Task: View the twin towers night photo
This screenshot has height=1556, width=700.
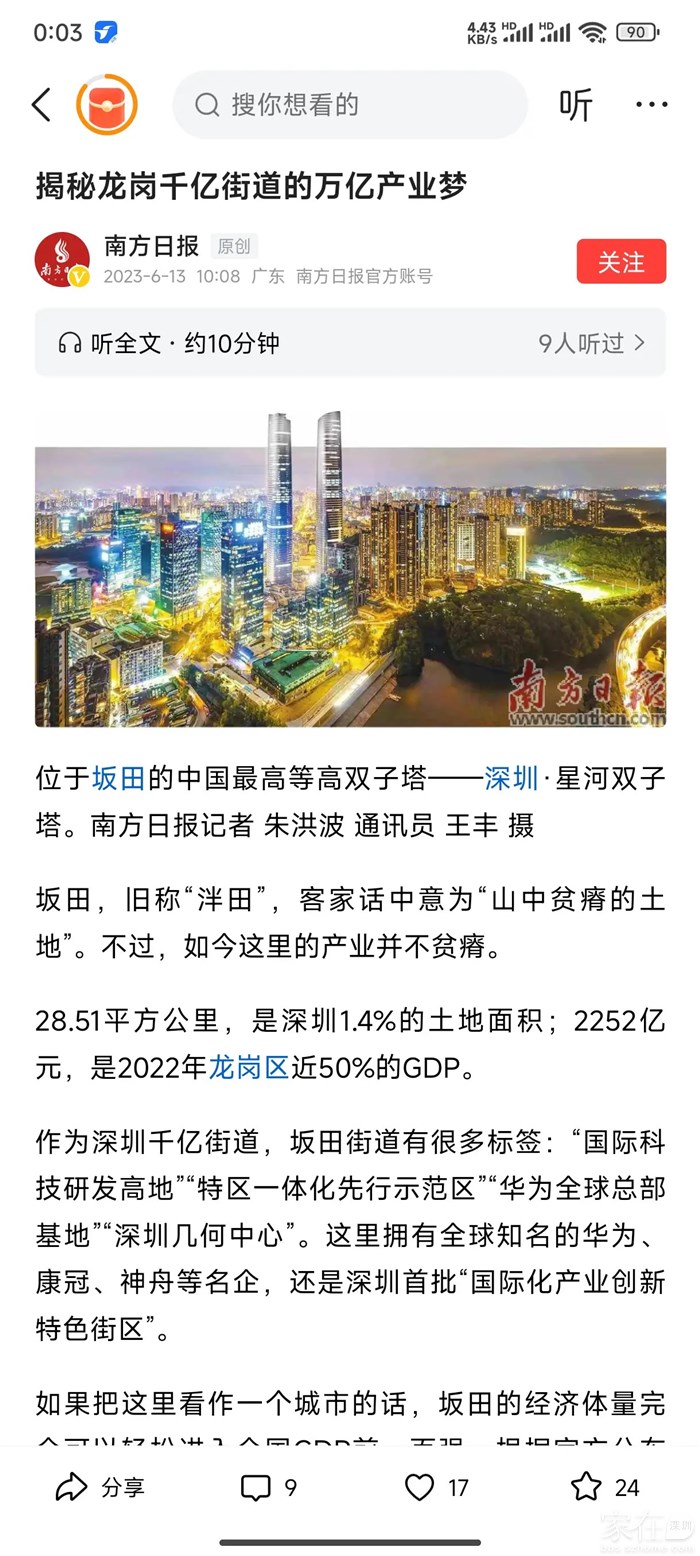Action: pyautogui.click(x=350, y=570)
